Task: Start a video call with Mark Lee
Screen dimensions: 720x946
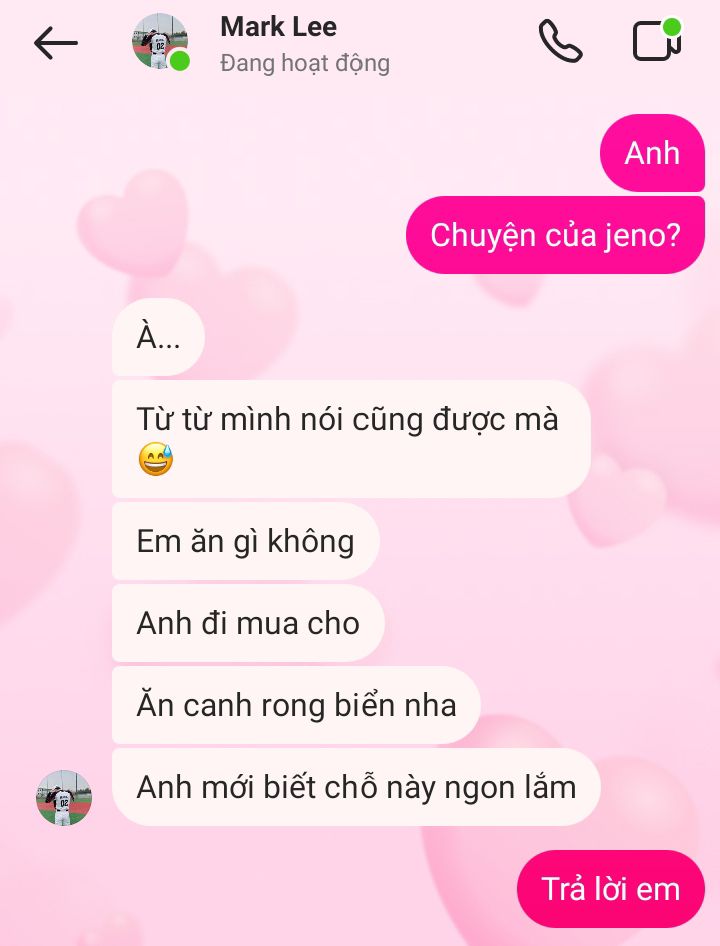Action: coord(656,42)
